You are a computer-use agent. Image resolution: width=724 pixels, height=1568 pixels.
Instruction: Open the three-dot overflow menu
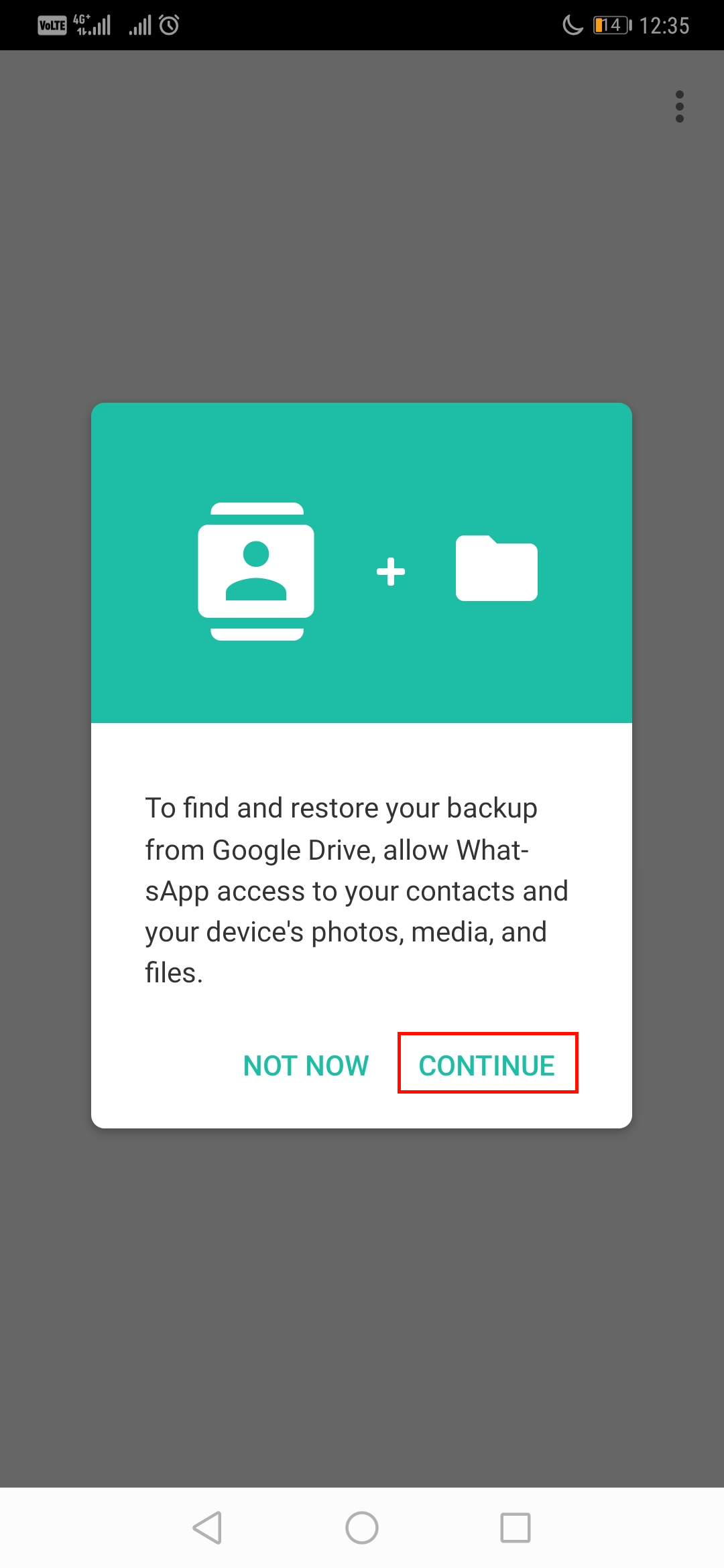coord(679,107)
